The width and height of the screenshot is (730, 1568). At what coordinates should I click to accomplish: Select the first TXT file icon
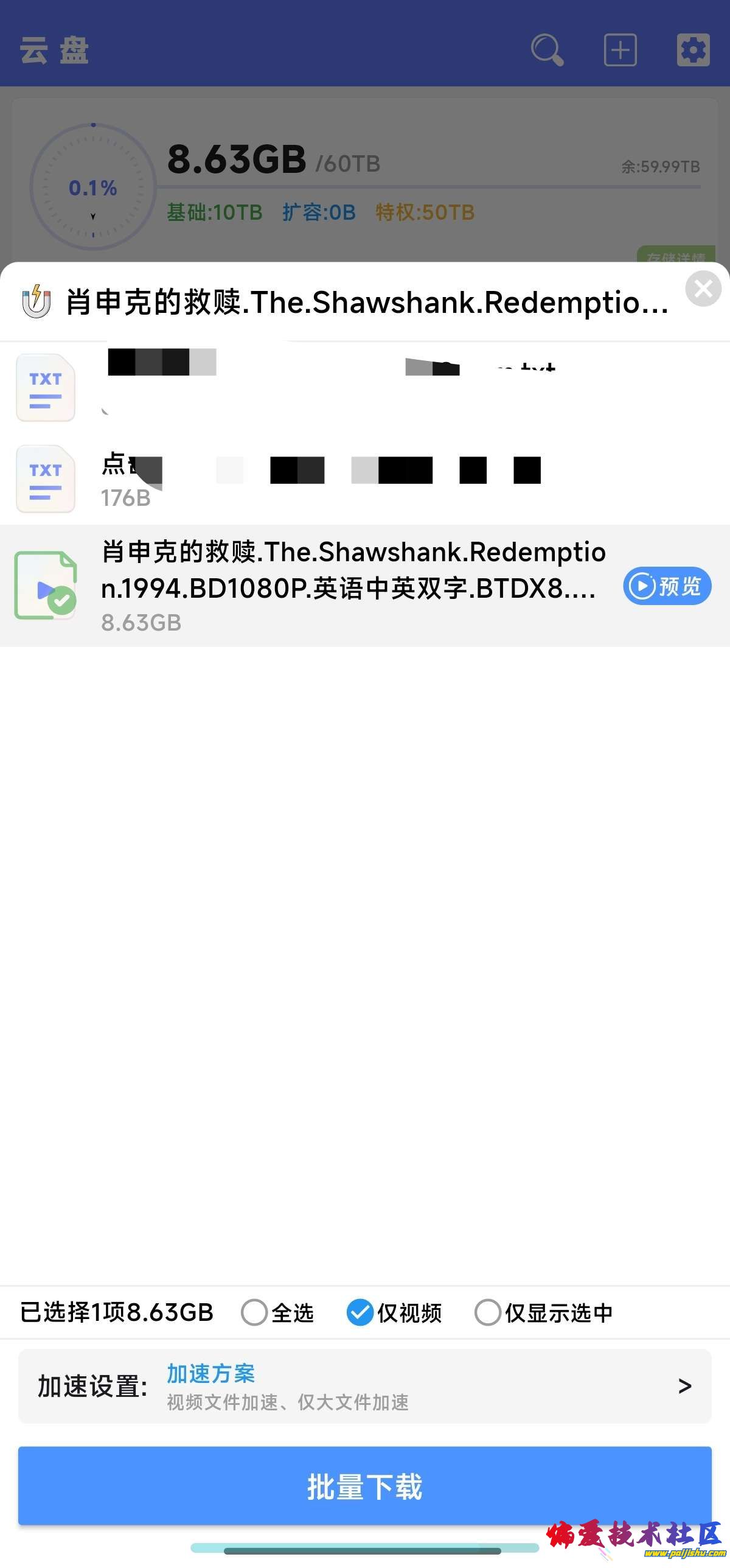45,388
